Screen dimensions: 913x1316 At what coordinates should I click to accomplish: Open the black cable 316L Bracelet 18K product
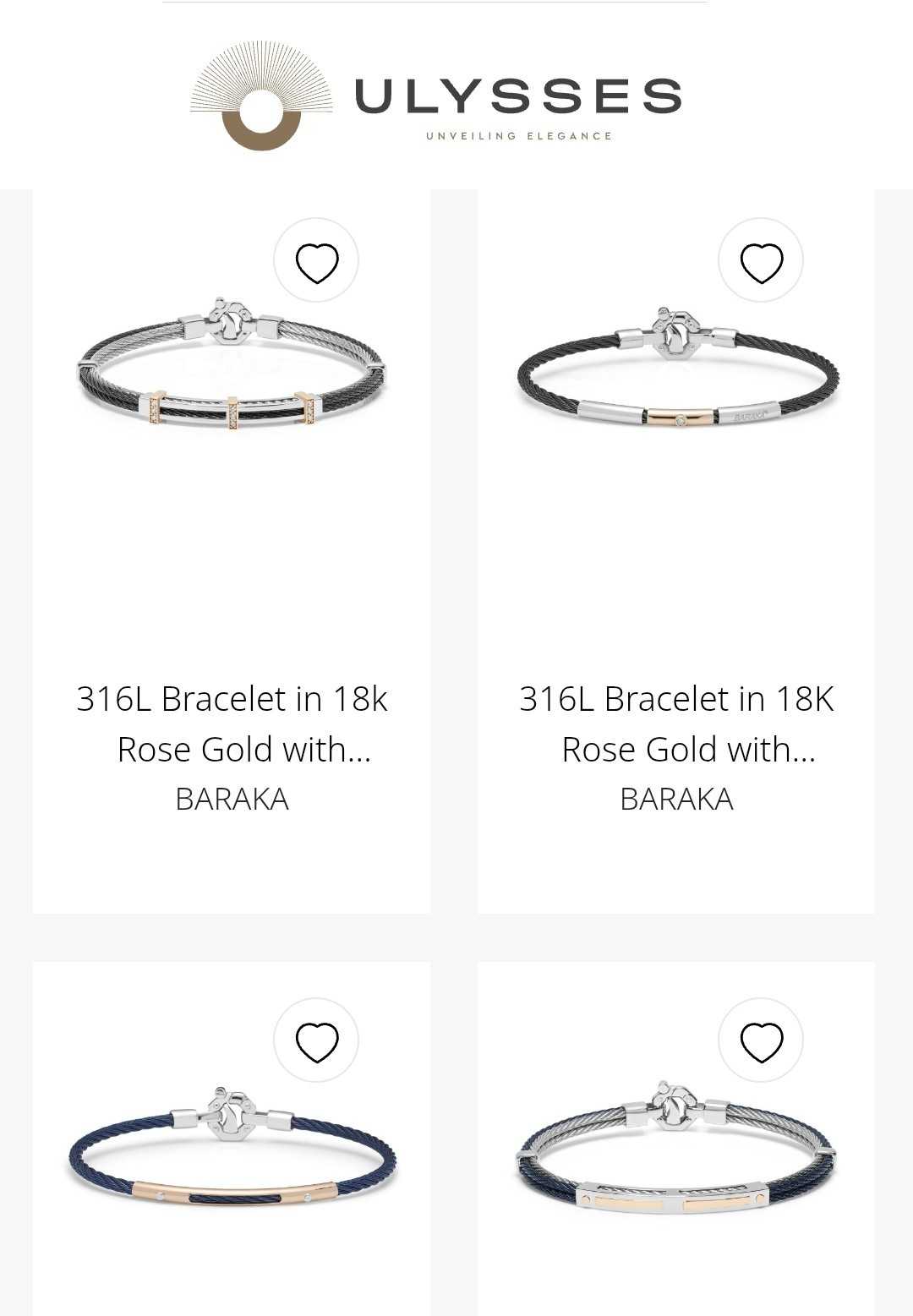tap(676, 724)
